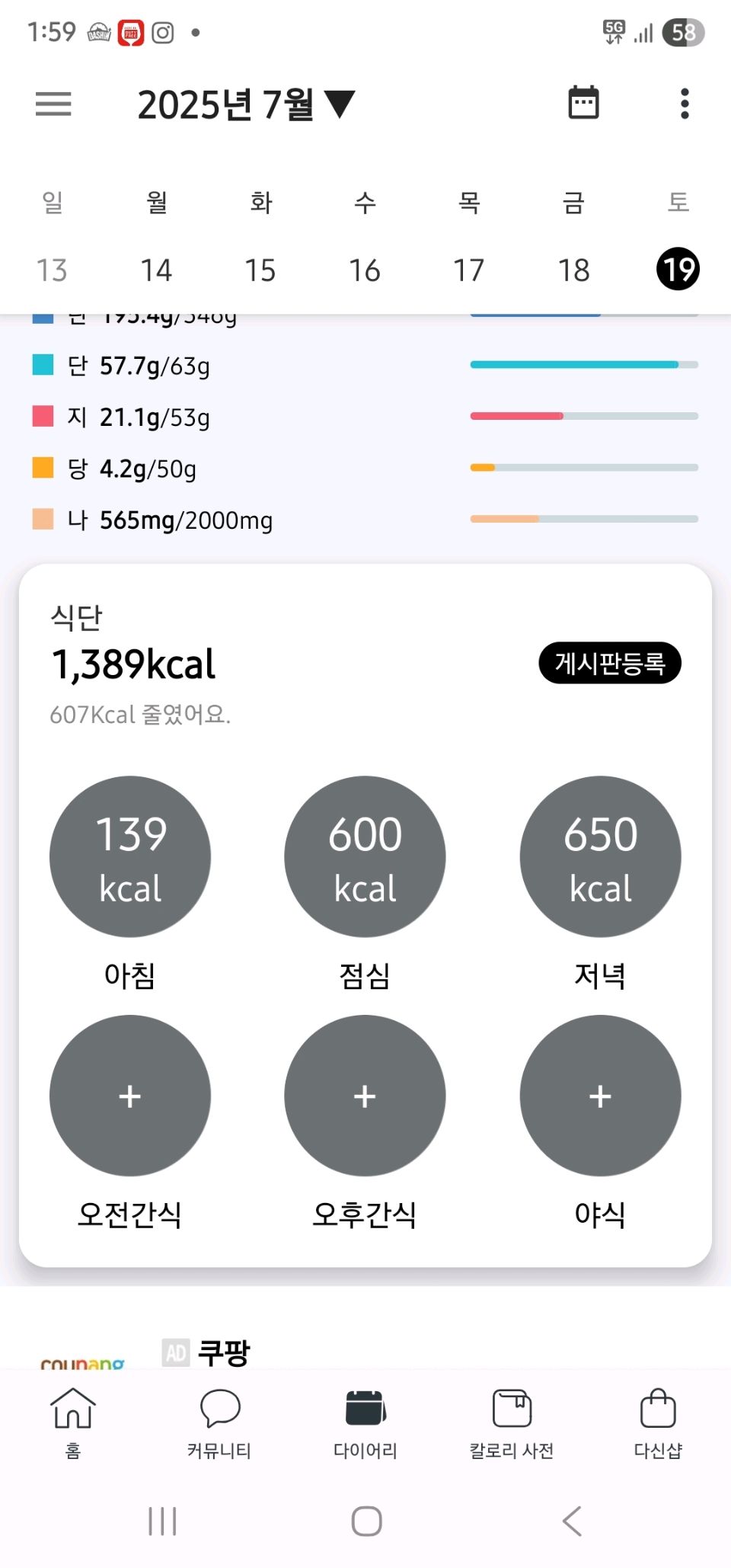
Task: Switch to the 칼로리 사전 tab
Action: coord(511,1421)
